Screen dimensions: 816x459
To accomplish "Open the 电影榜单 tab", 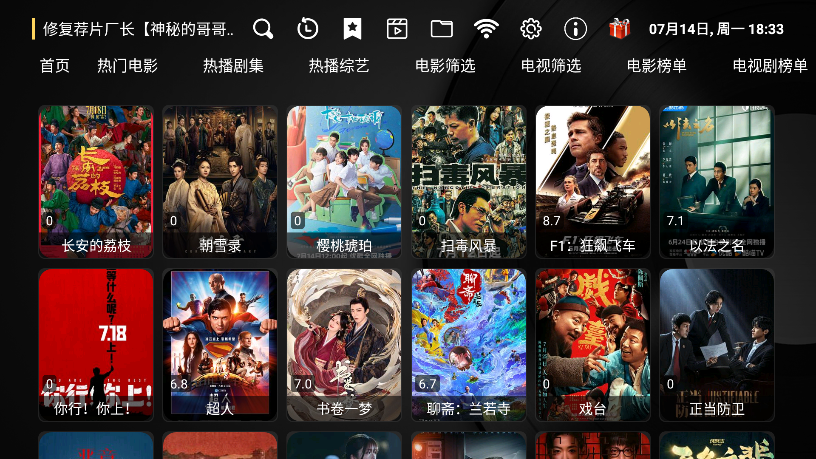I will [x=657, y=66].
